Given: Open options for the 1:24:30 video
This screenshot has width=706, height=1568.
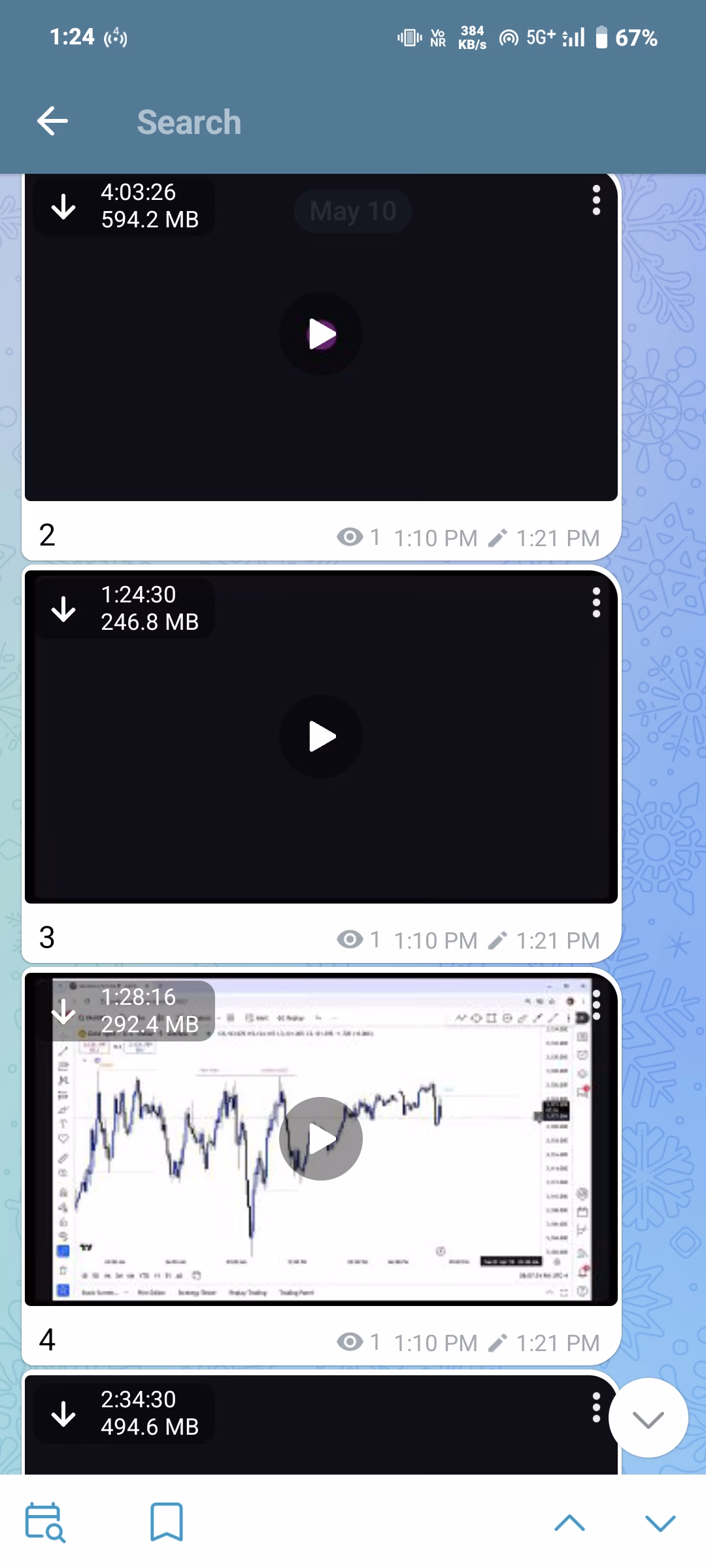Looking at the screenshot, I should point(596,602).
